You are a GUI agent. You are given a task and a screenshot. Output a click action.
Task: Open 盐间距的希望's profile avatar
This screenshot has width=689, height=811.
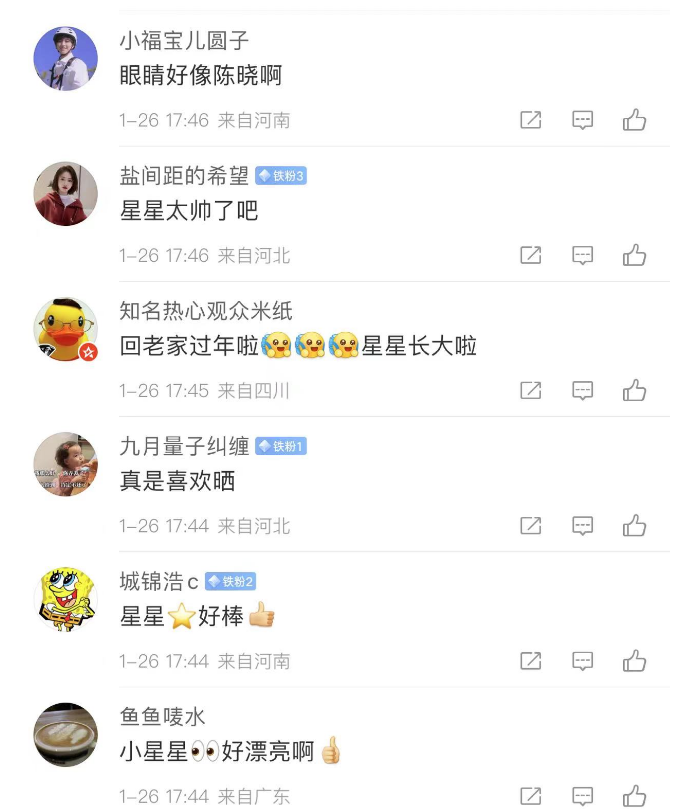coord(66,194)
